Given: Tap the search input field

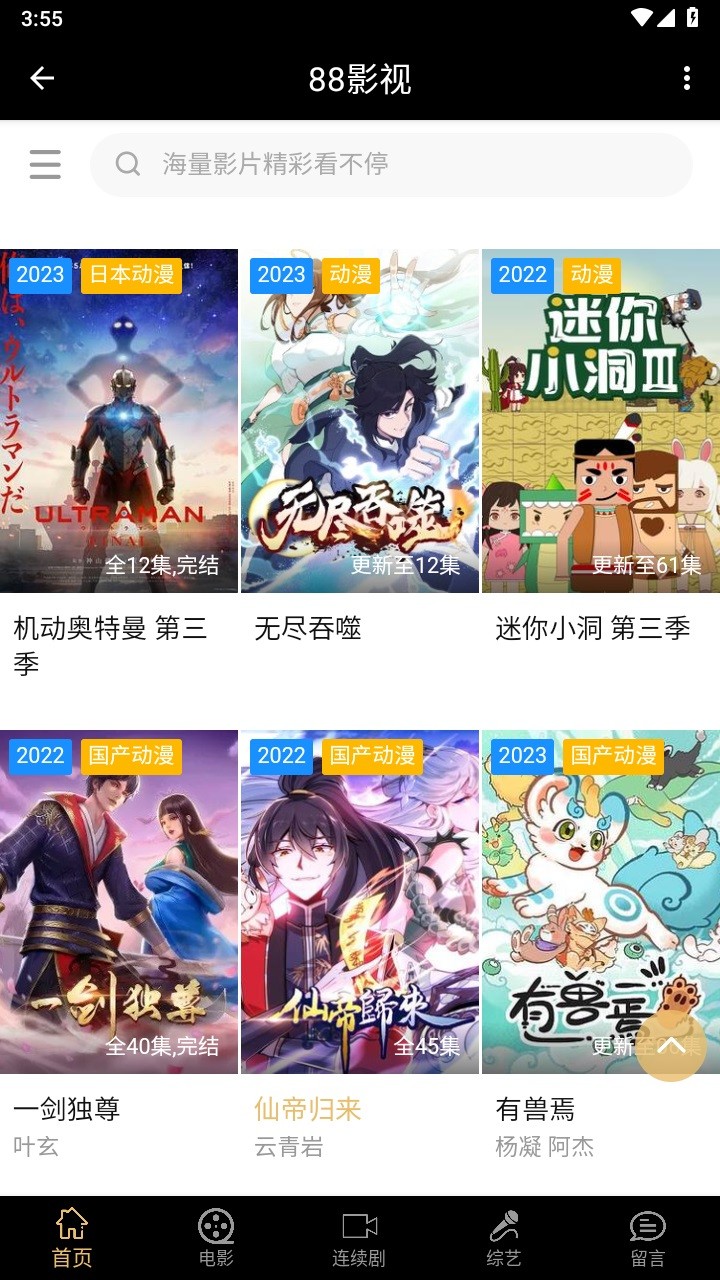Looking at the screenshot, I should coord(390,164).
